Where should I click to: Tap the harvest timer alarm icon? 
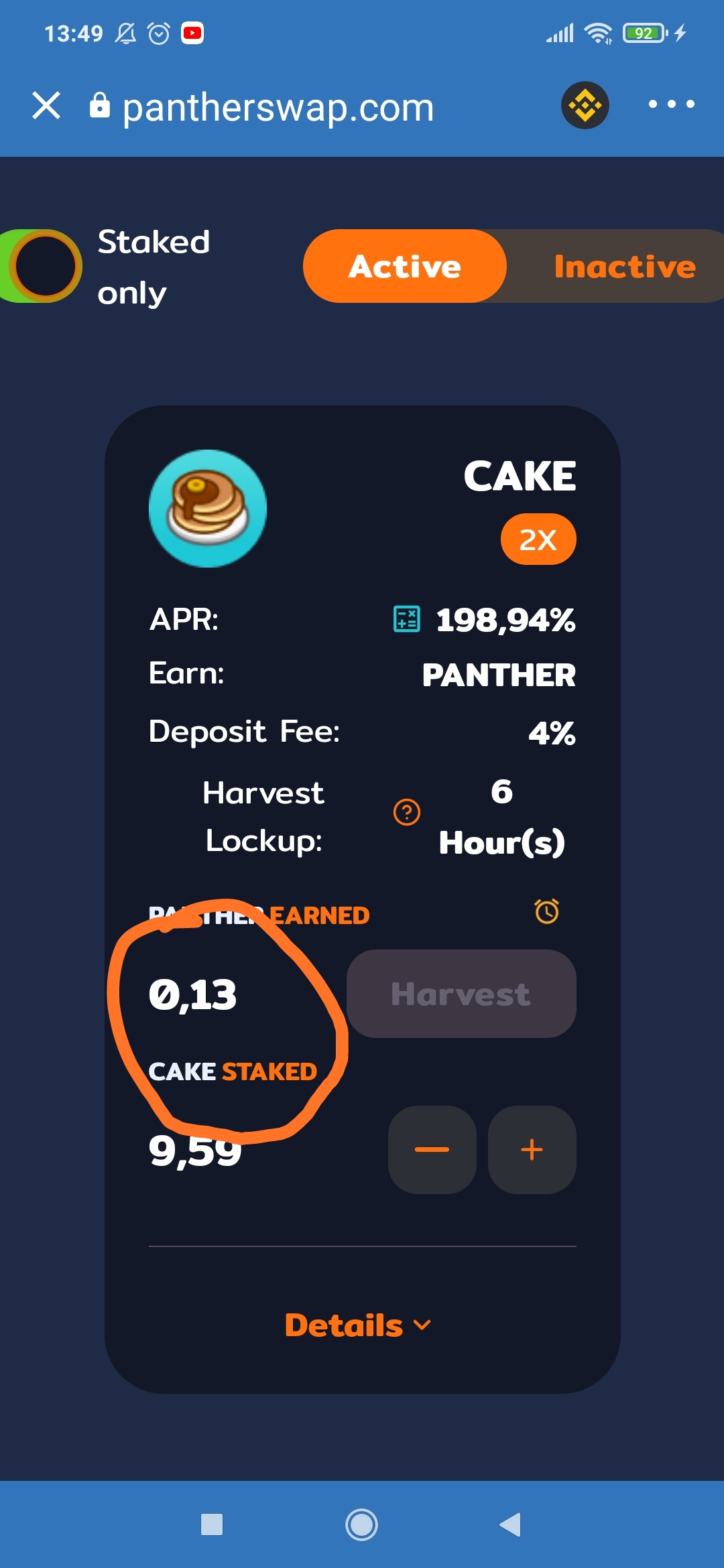(x=546, y=911)
